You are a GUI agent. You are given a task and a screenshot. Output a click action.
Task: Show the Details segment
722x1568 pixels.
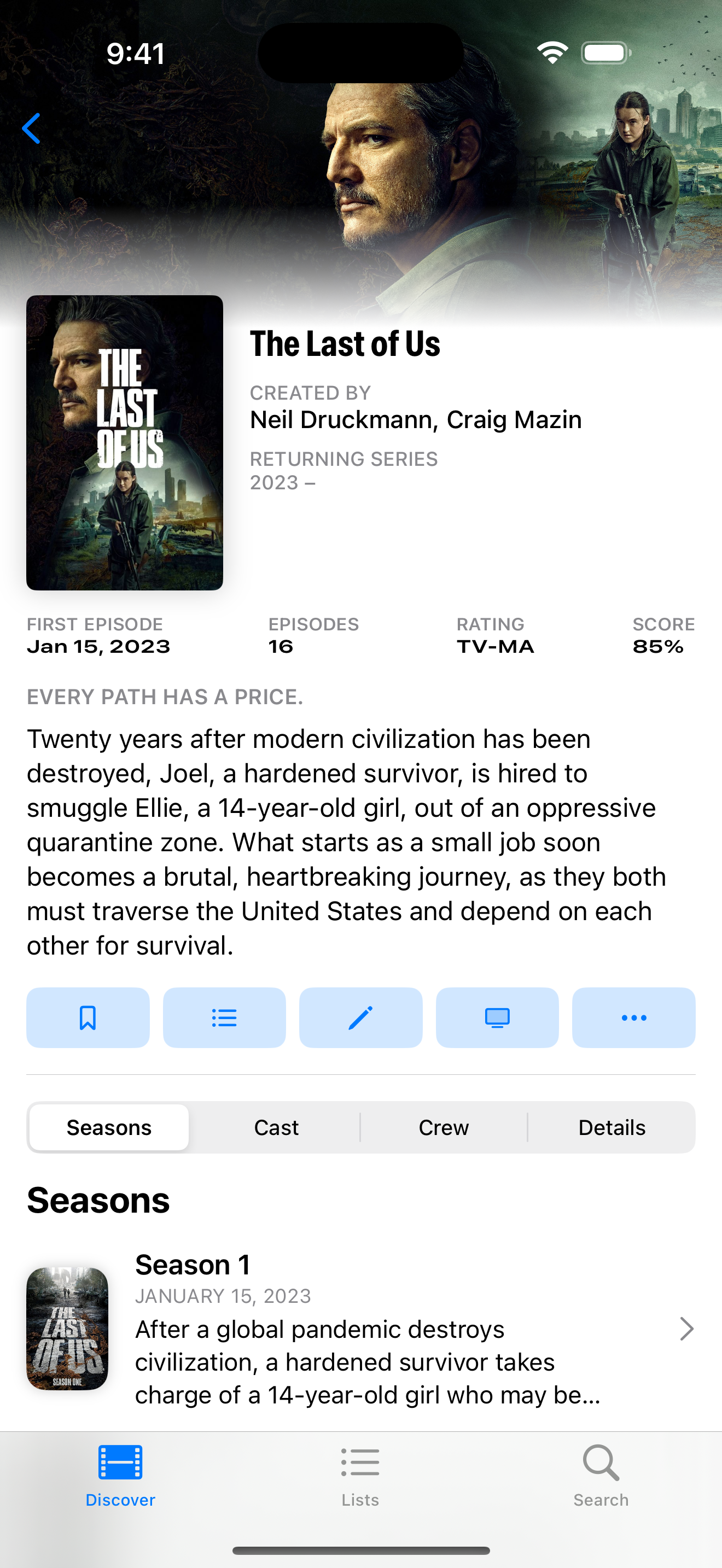point(611,1127)
